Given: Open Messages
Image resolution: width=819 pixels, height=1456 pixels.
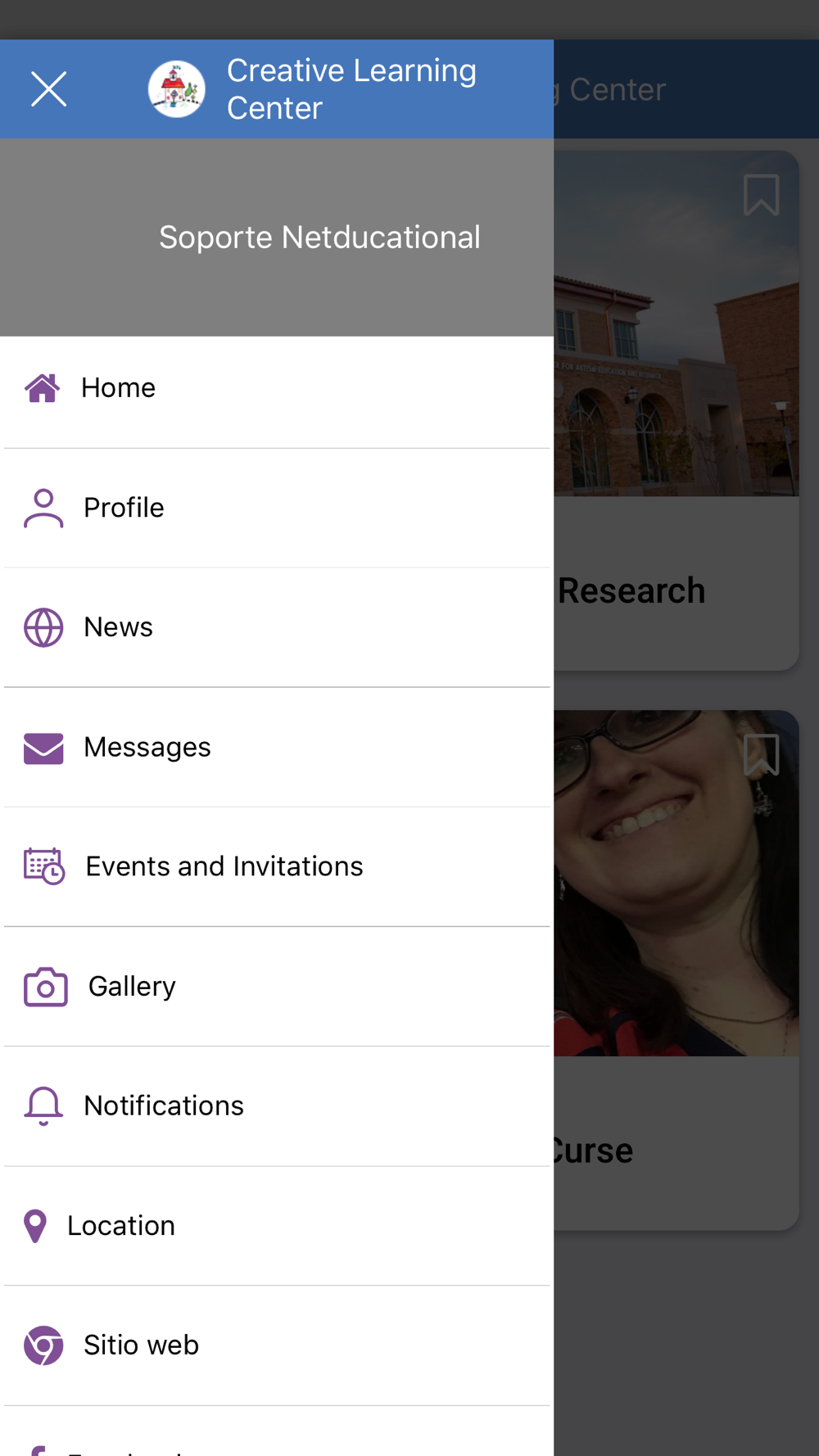Looking at the screenshot, I should (277, 748).
